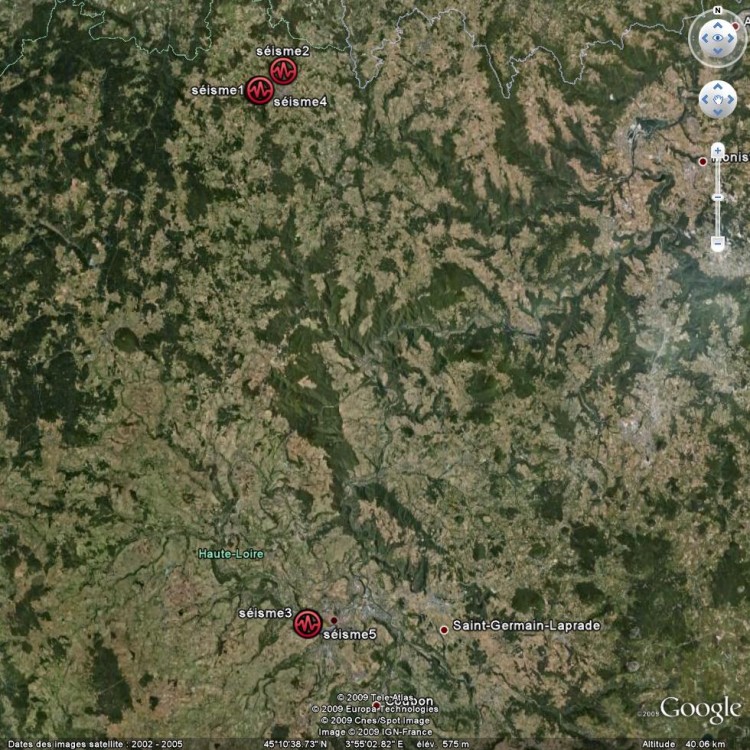Open the séisme1 placemark
This screenshot has width=750, height=750.
[259, 90]
